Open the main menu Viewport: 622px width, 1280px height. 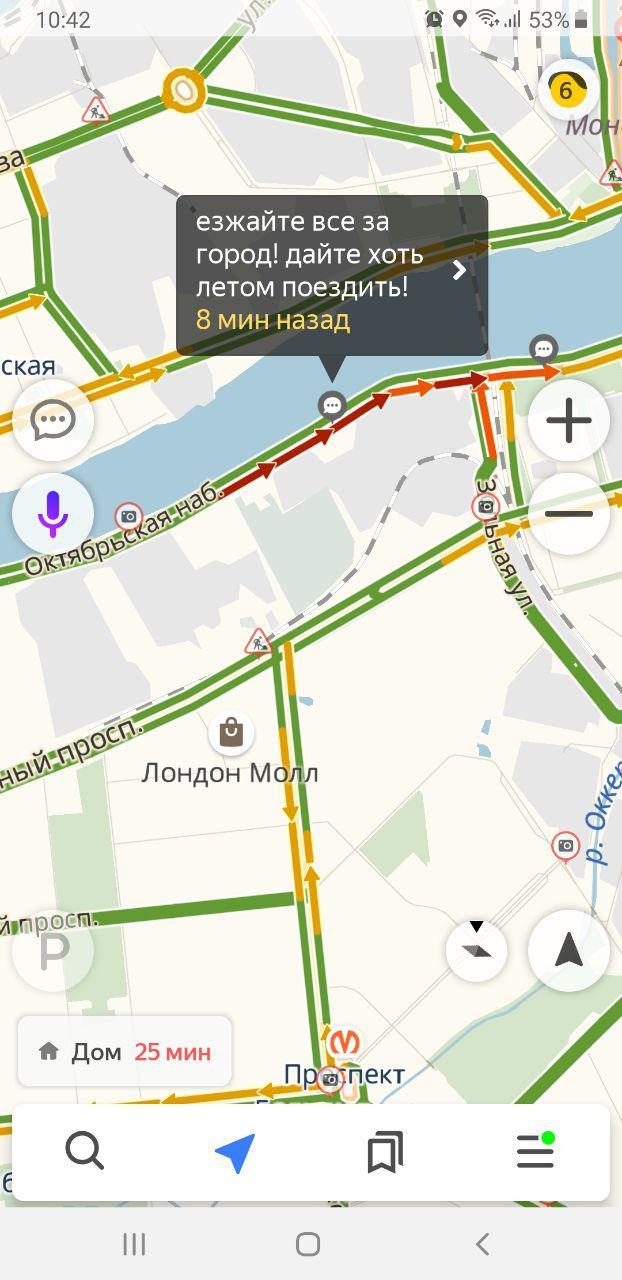click(535, 1152)
